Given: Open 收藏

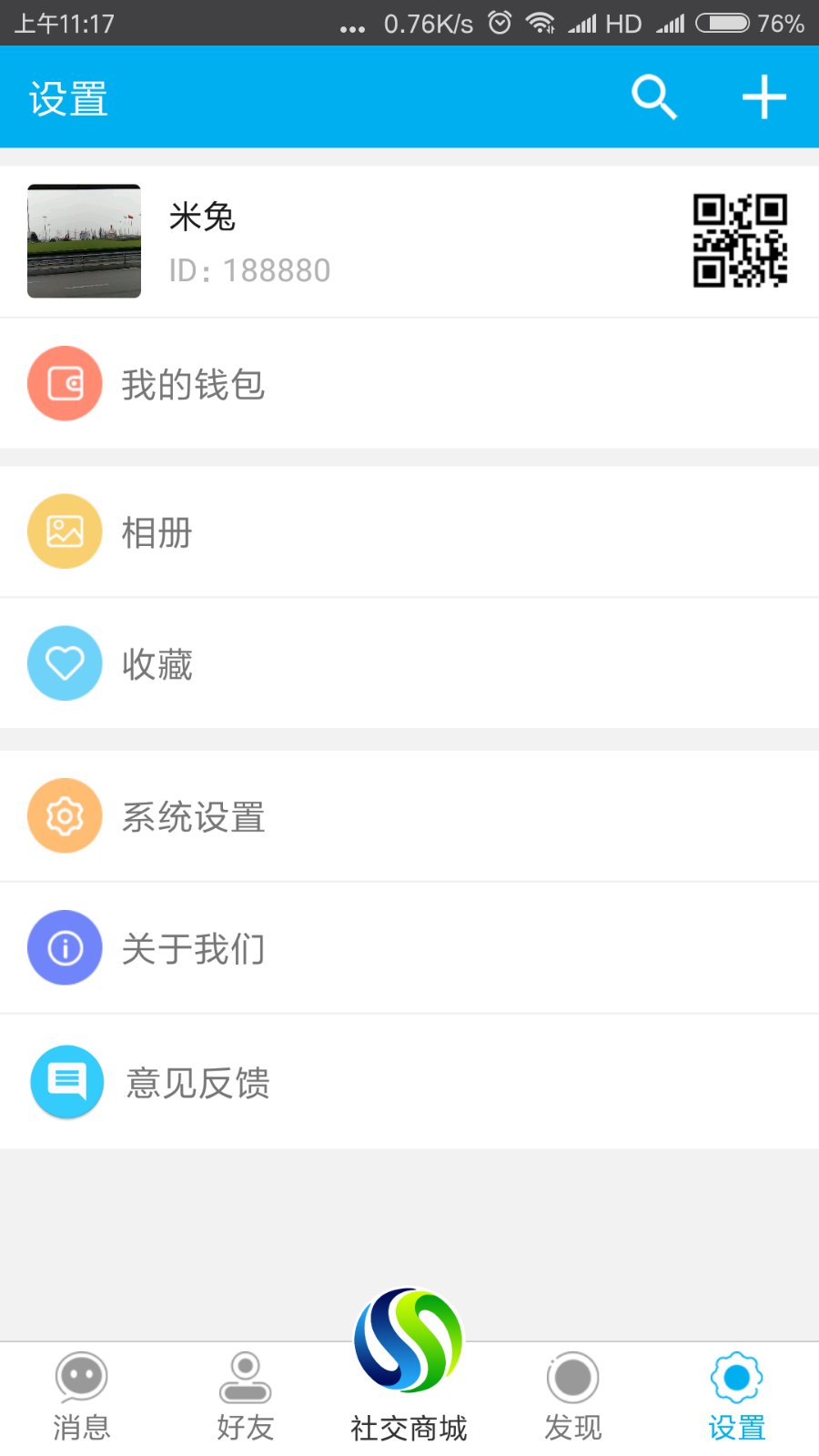Looking at the screenshot, I should (409, 663).
